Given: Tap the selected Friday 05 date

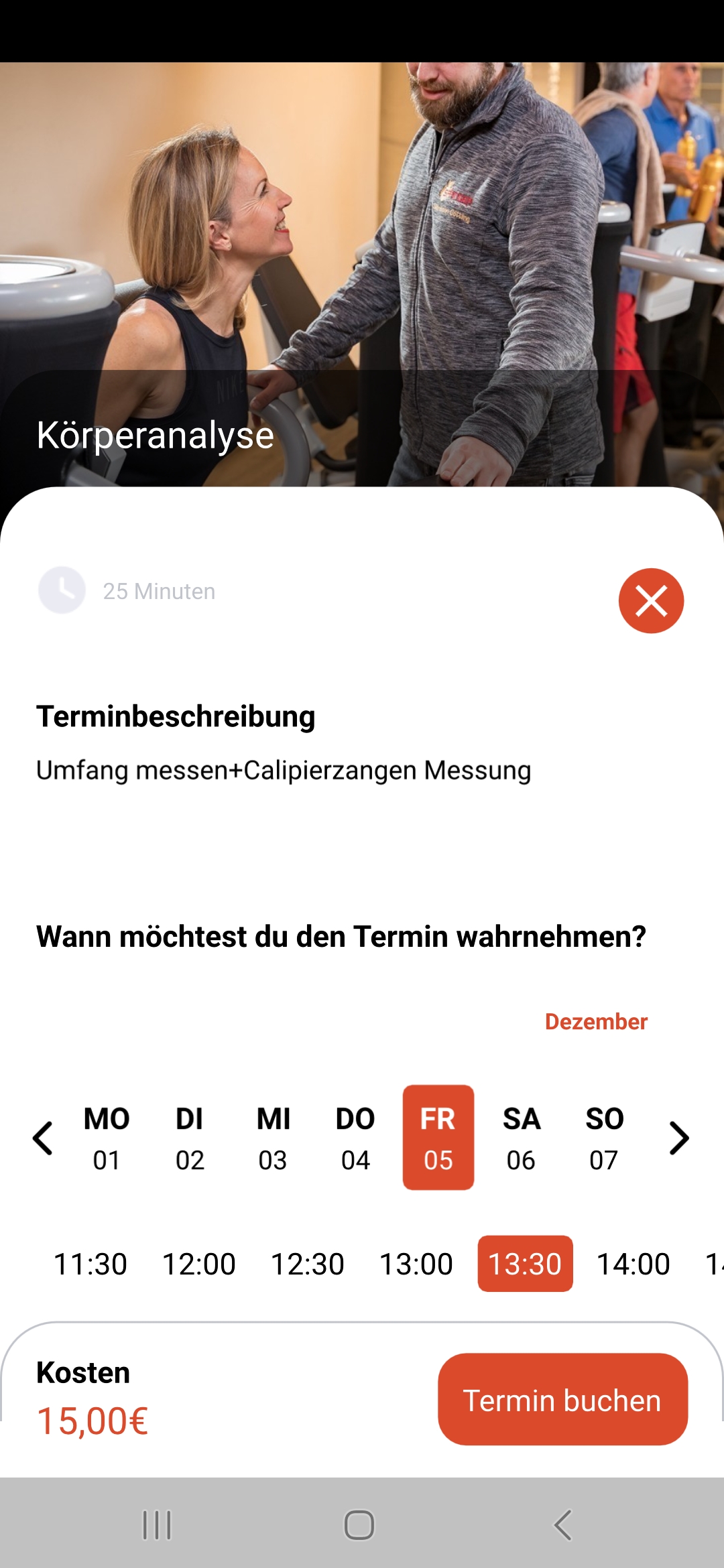Looking at the screenshot, I should tap(438, 1138).
